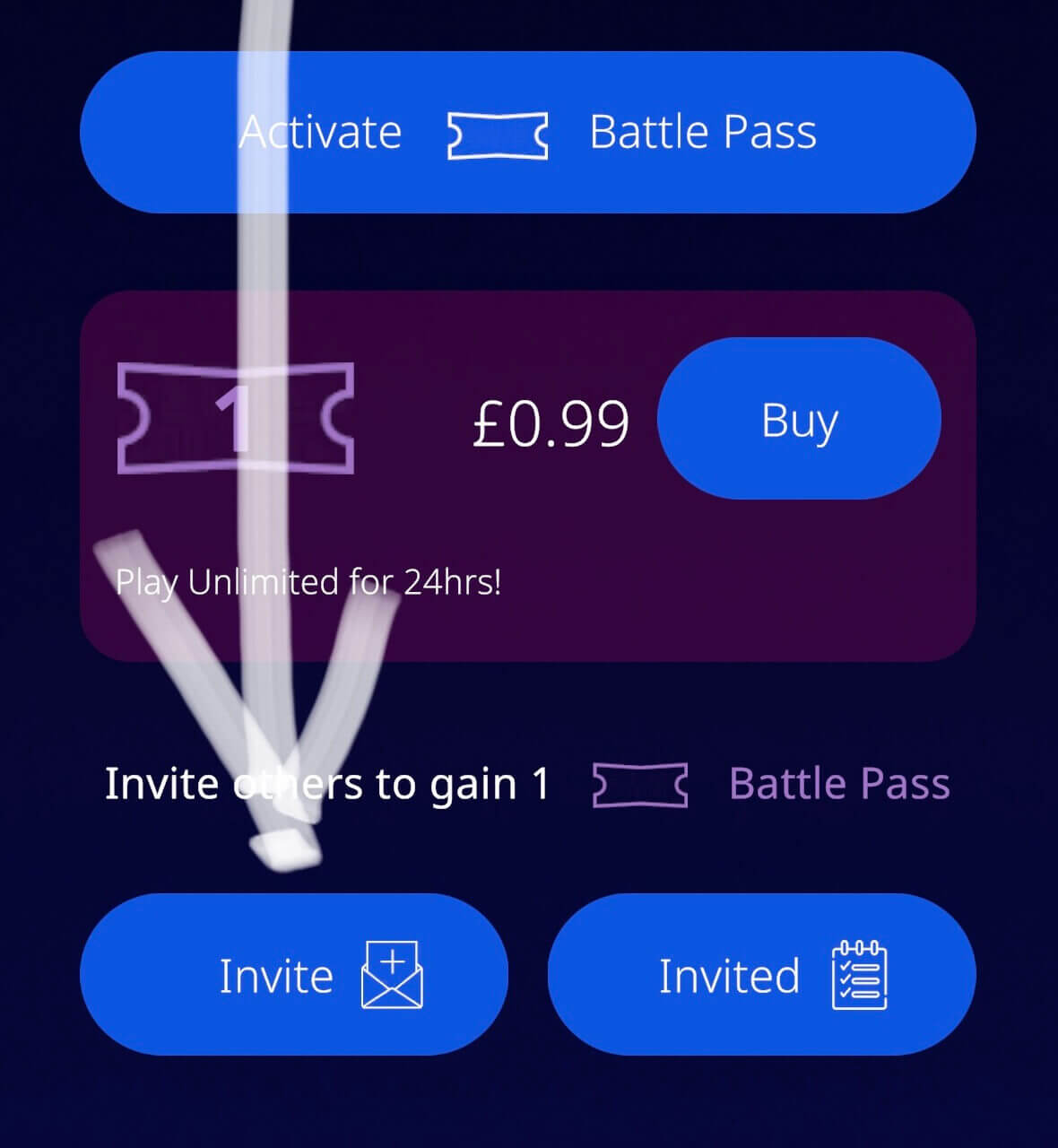Invite others with the Invite button
The height and width of the screenshot is (1148, 1058).
(x=294, y=974)
